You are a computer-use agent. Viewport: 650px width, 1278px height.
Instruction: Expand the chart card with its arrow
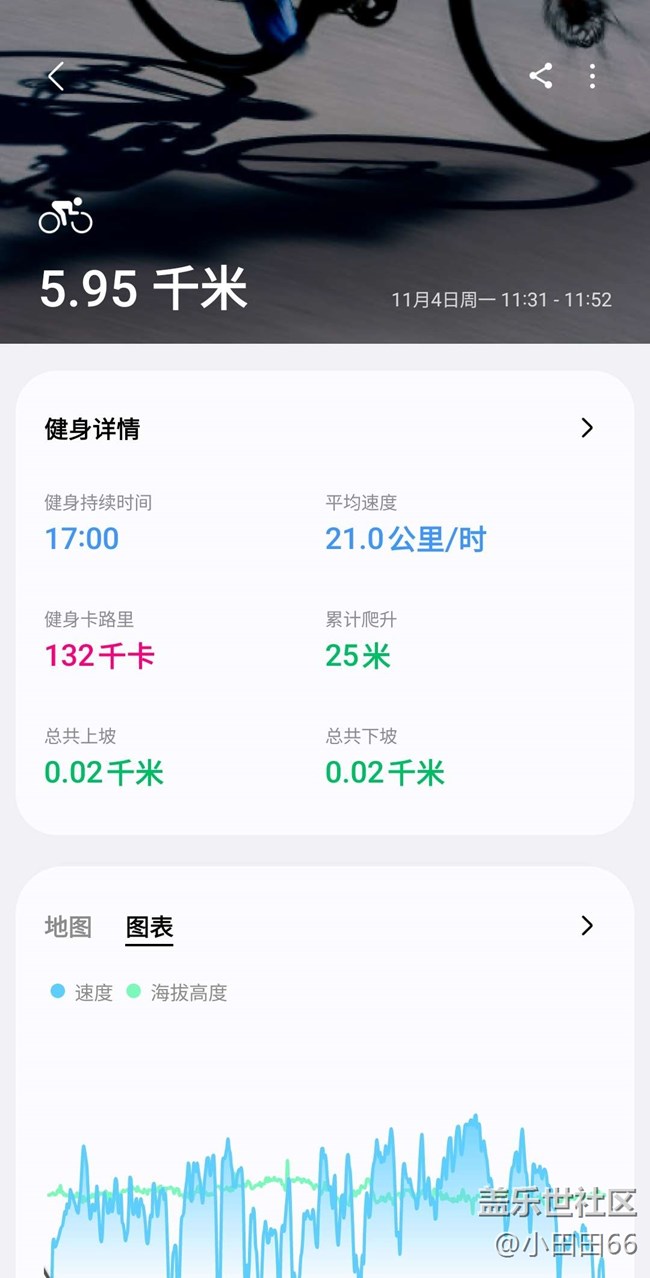(x=587, y=926)
